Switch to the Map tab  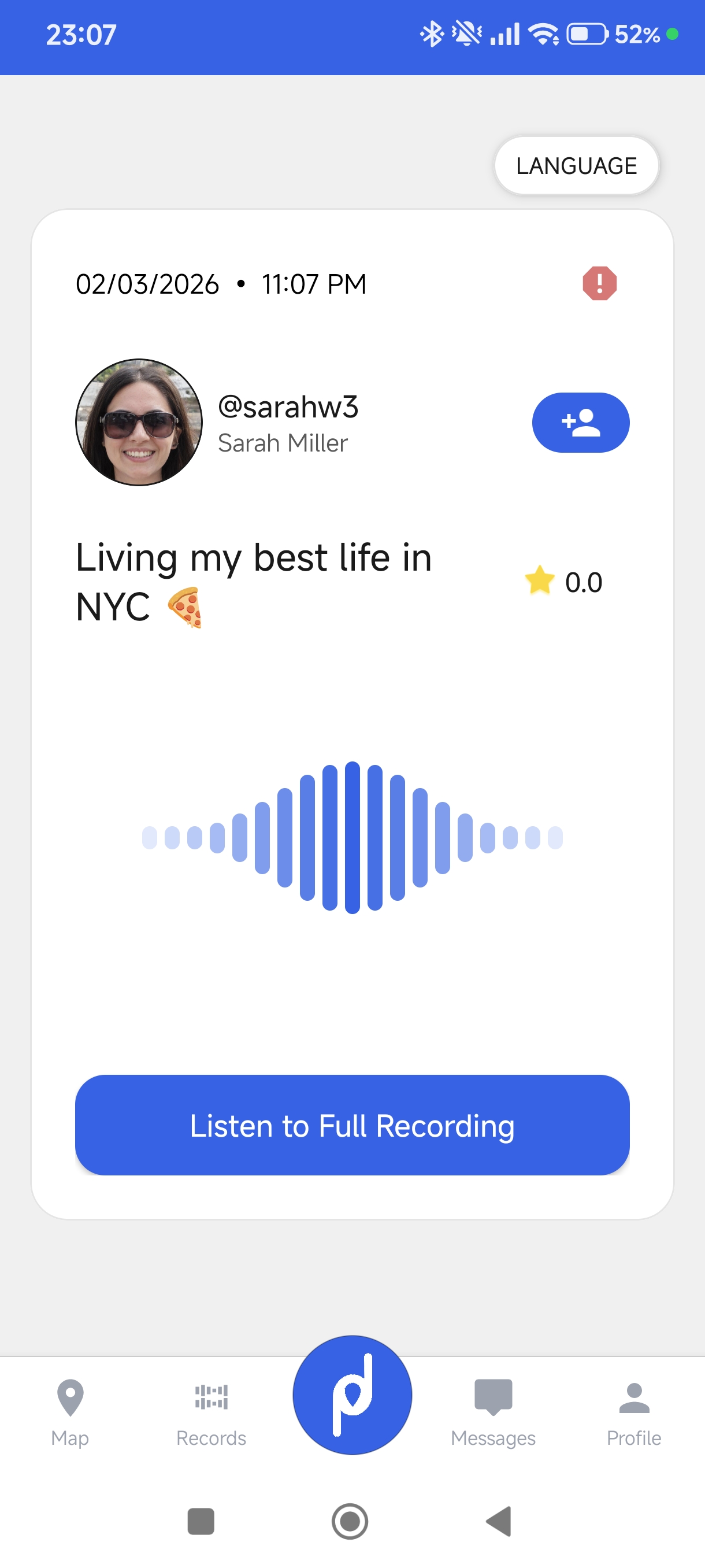click(x=70, y=1412)
